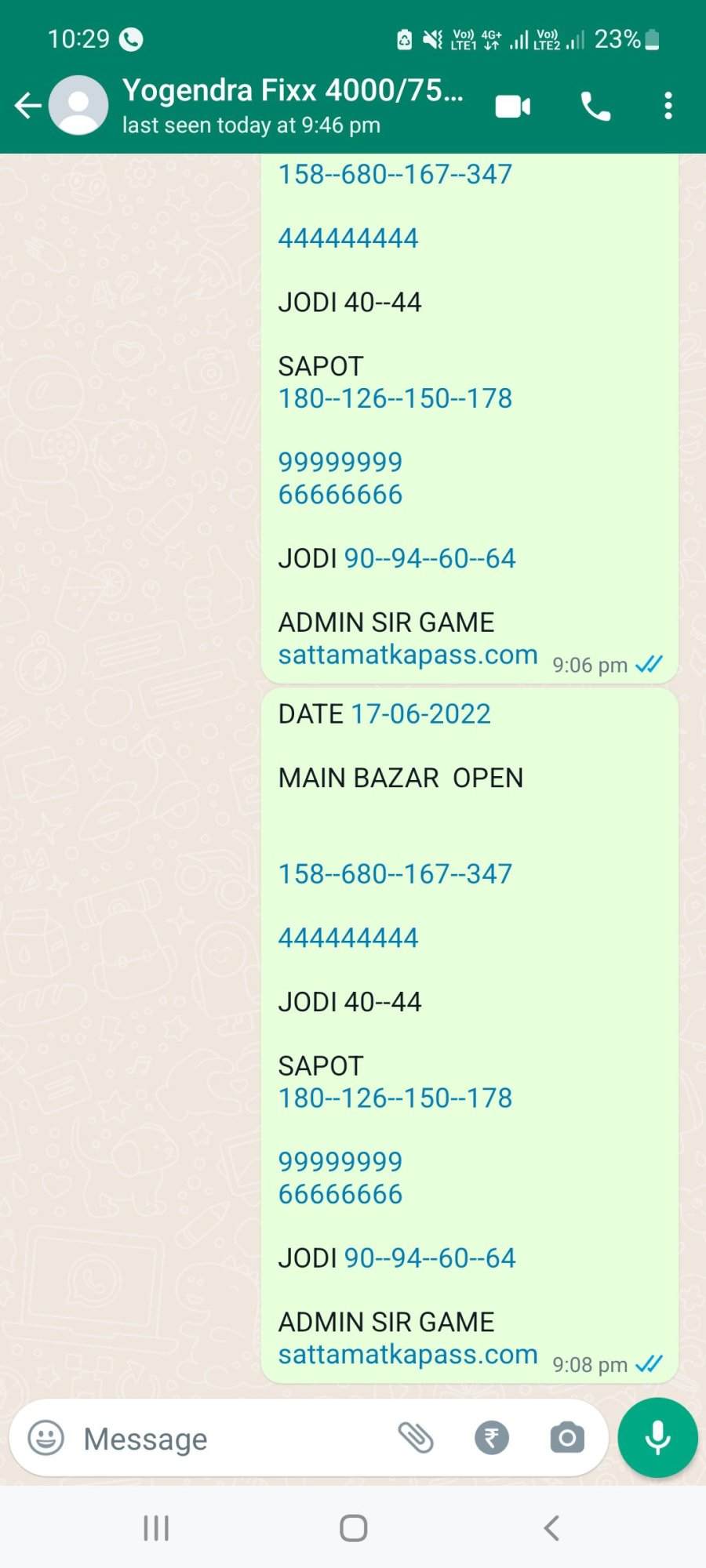Image resolution: width=706 pixels, height=1568 pixels.
Task: Open sattamatkapass.com link in 9:08 pm message
Action: 408,1354
